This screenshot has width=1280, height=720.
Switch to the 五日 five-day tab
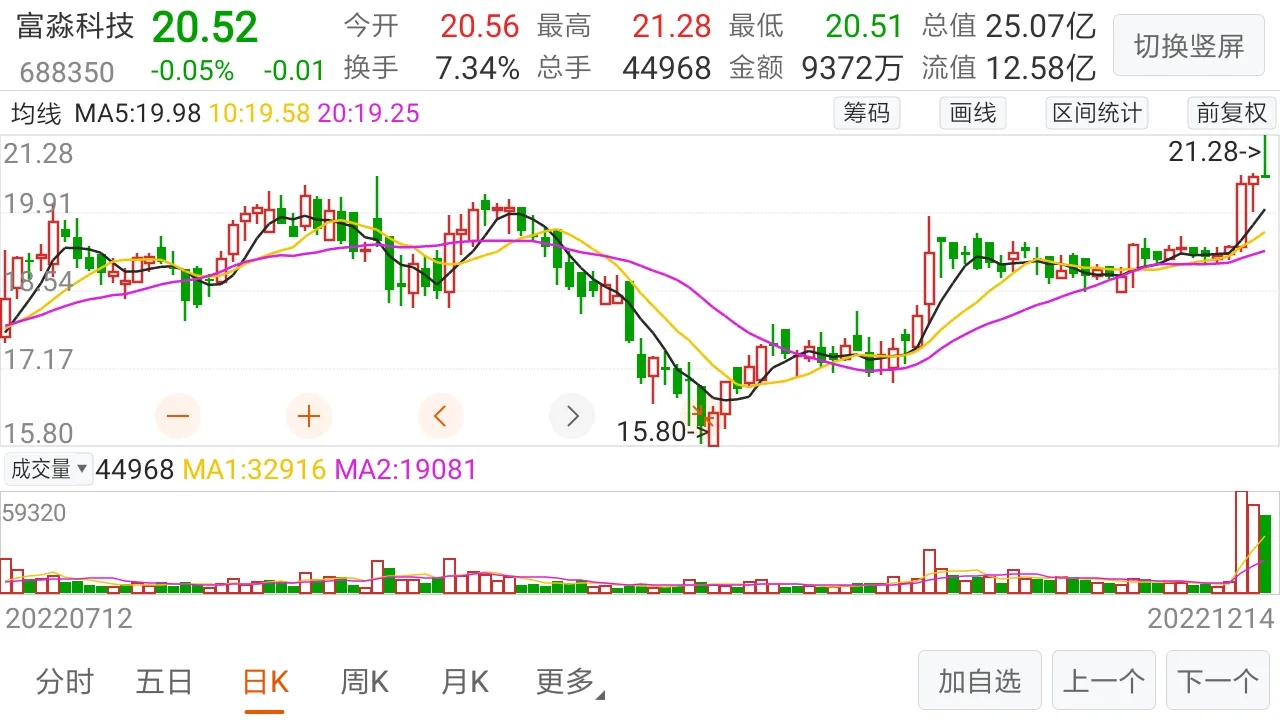pos(164,682)
